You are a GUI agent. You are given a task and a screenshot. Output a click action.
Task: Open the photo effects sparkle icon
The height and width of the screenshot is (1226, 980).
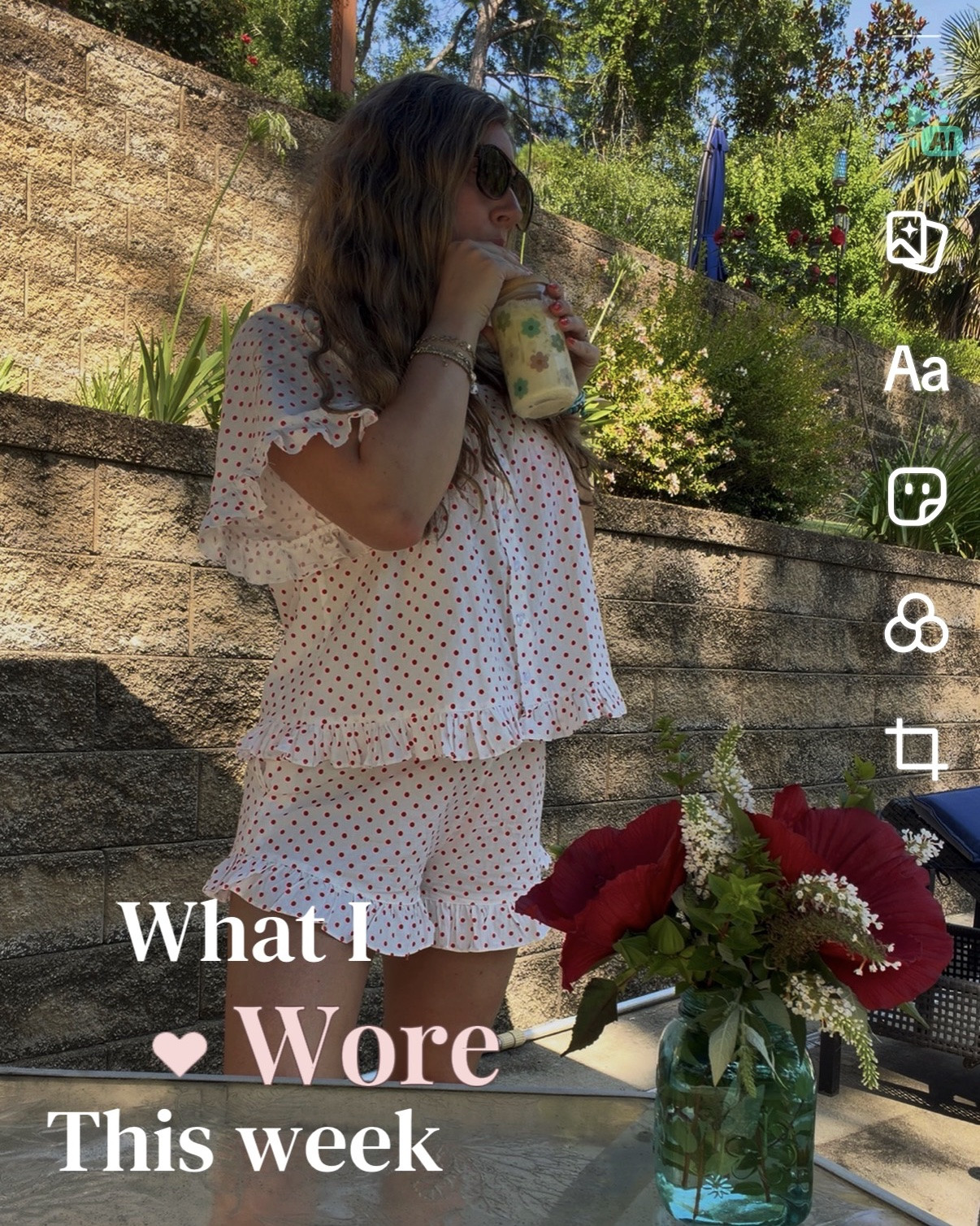(x=917, y=241)
